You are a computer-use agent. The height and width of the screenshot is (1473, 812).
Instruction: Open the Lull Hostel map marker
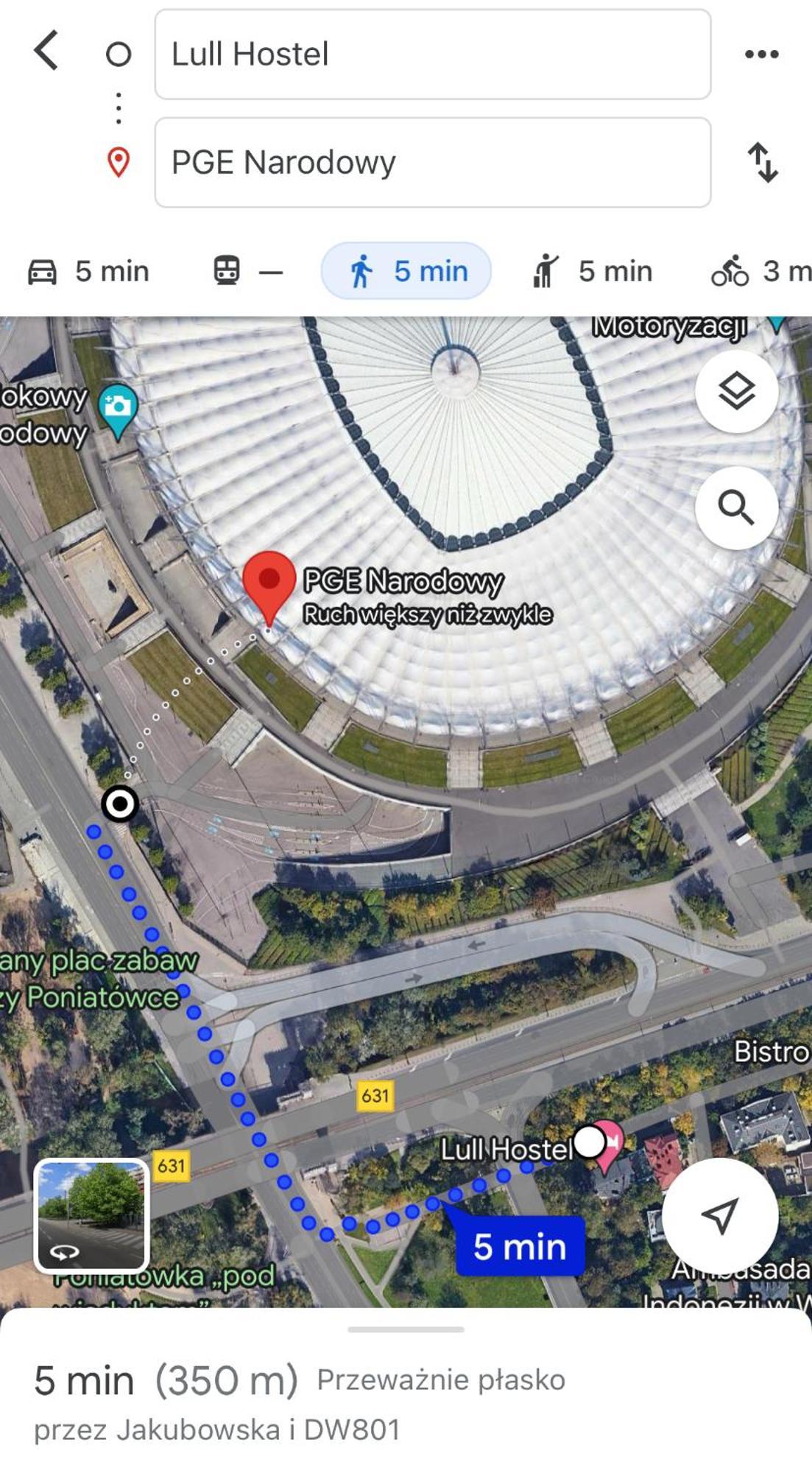click(607, 1142)
